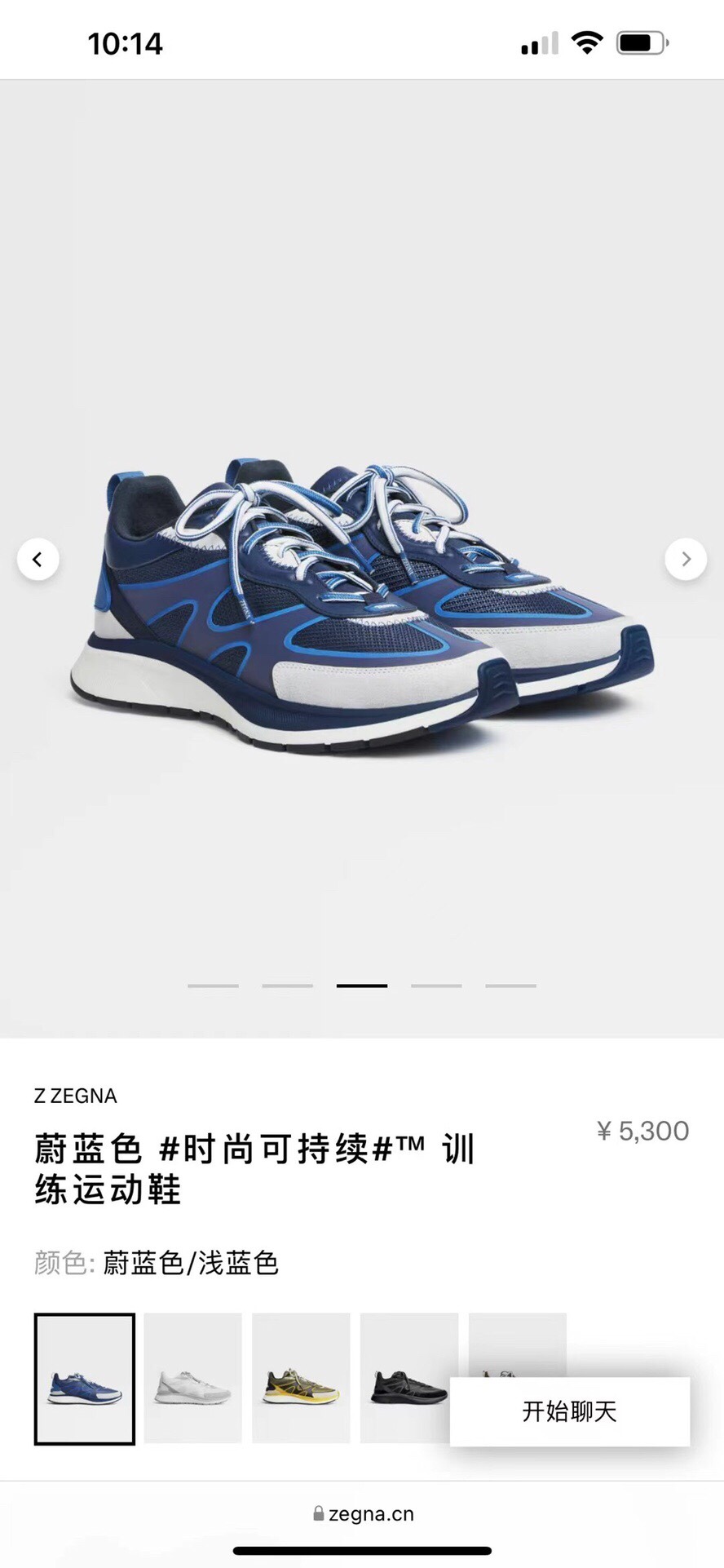The image size is (724, 1568).
Task: Show the next product image
Action: (x=686, y=560)
